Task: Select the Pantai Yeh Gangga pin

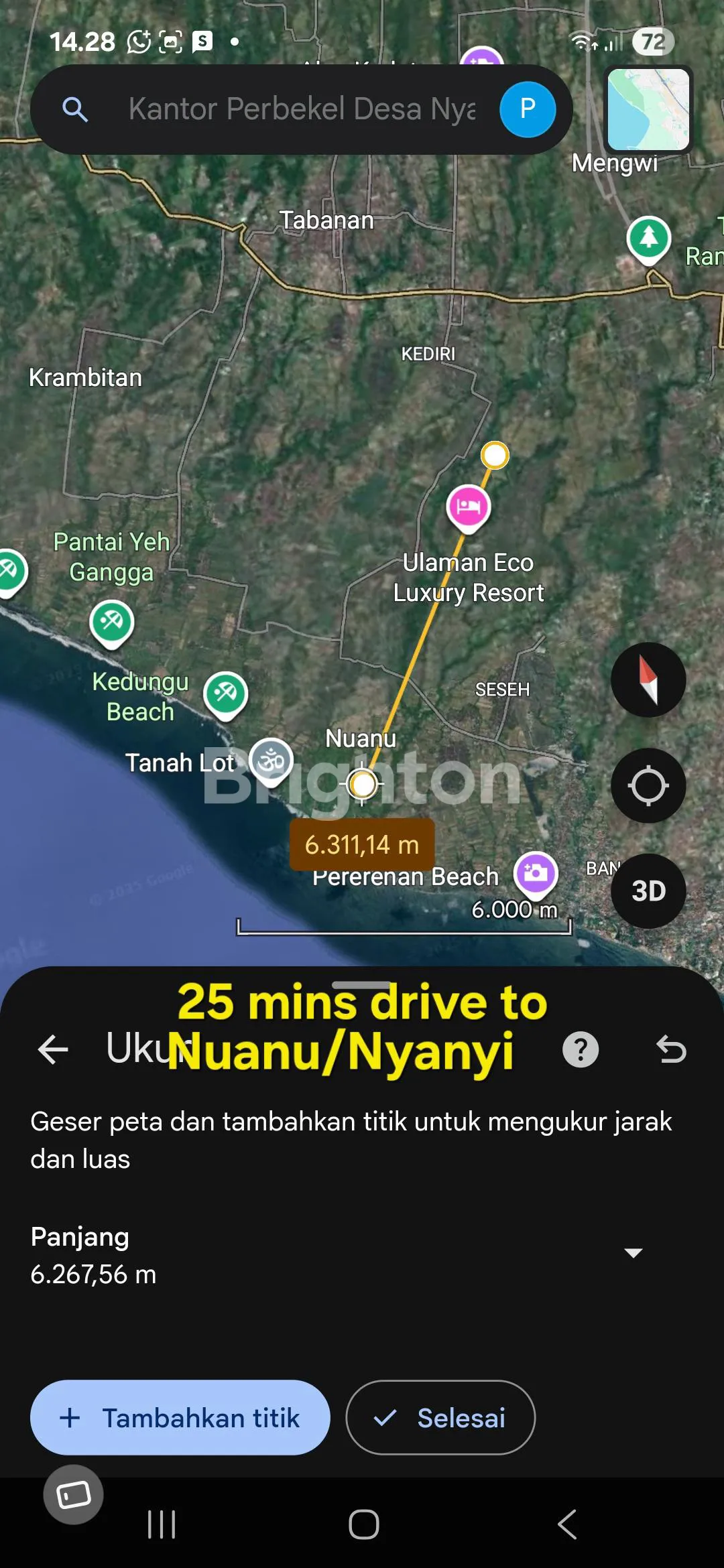Action: click(x=112, y=623)
